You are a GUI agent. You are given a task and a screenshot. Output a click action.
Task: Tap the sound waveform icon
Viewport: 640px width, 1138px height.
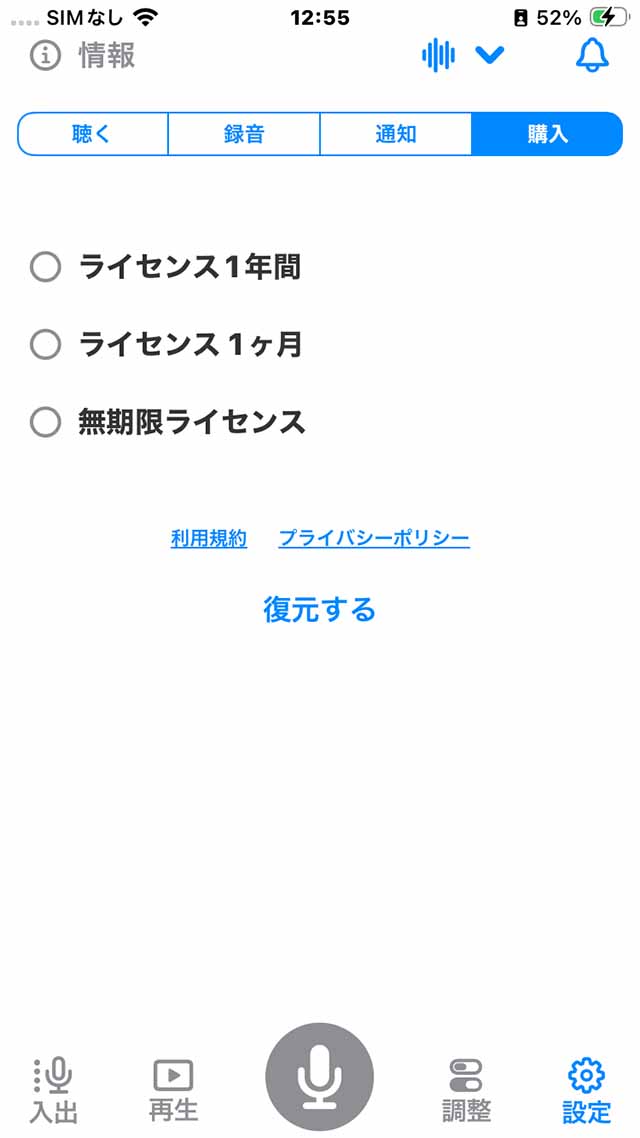(438, 55)
